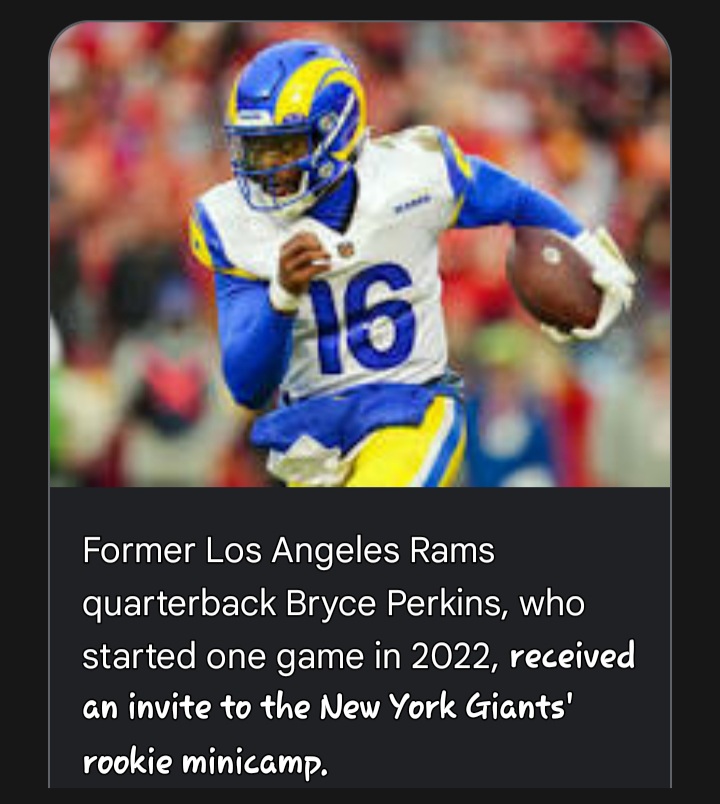Open the Bryce Perkins photo in the card
The width and height of the screenshot is (720, 804).
click(360, 255)
